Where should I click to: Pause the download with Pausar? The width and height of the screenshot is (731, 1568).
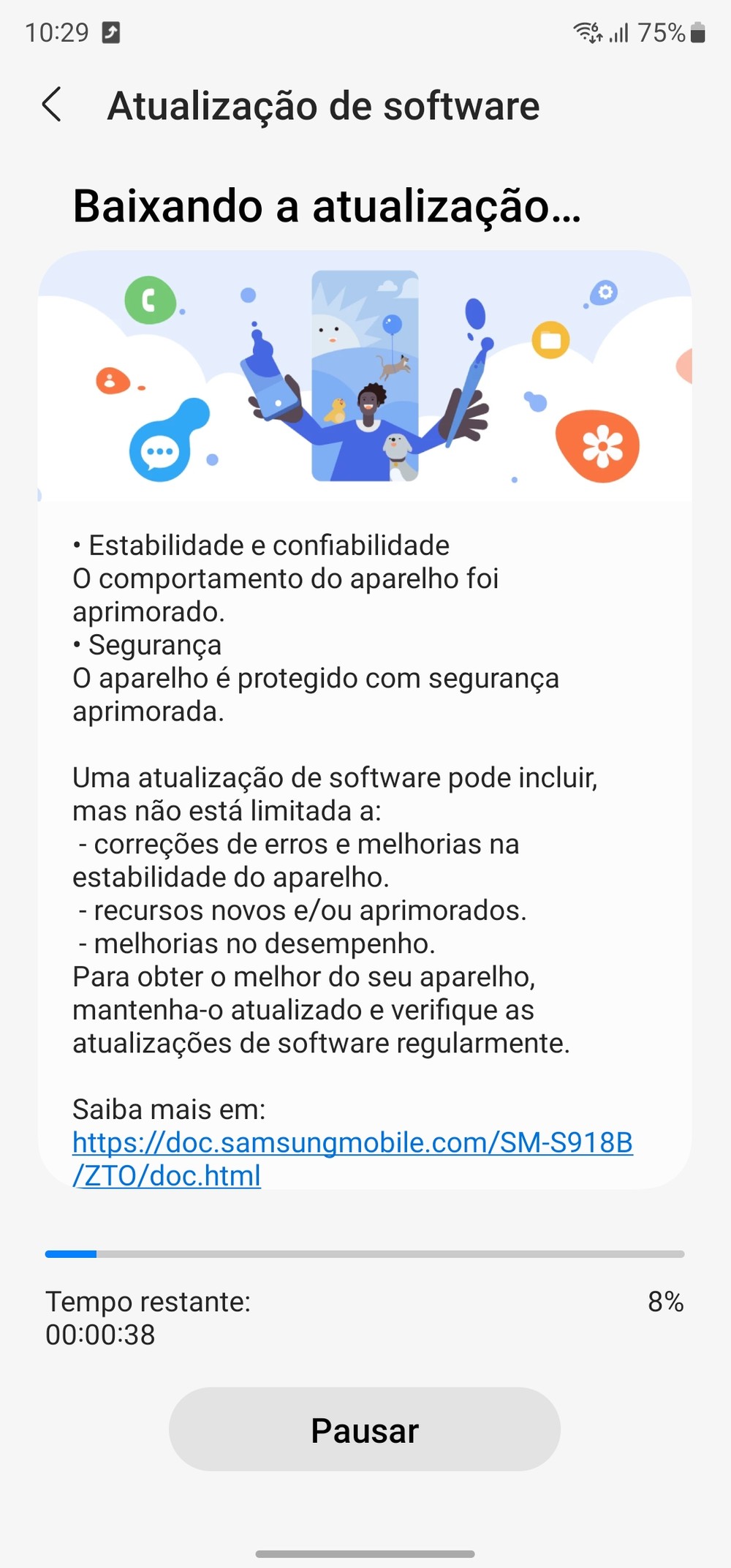click(364, 1430)
